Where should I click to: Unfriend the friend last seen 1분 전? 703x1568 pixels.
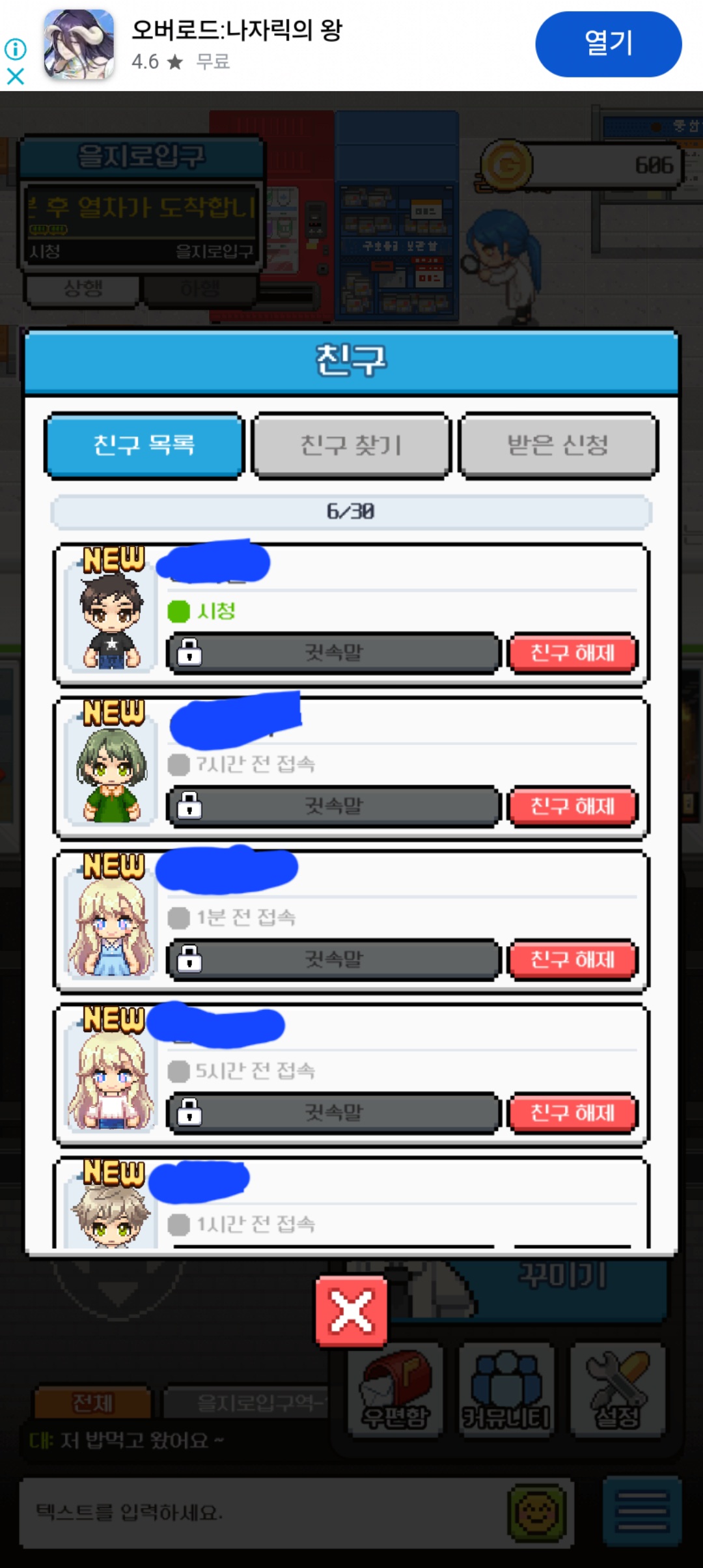(572, 959)
